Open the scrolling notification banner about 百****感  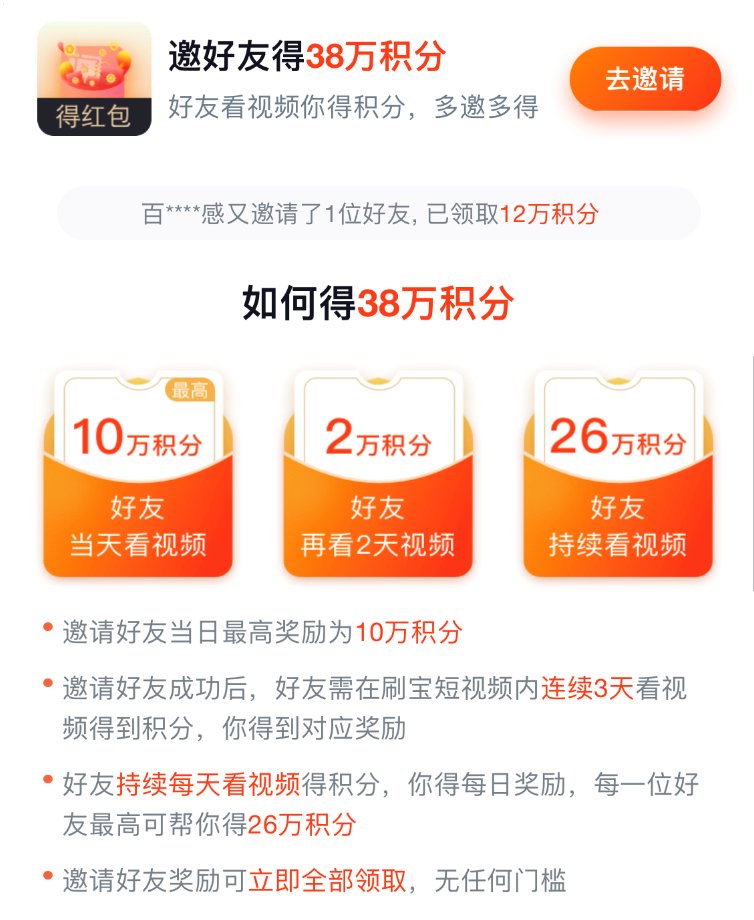coord(377,215)
